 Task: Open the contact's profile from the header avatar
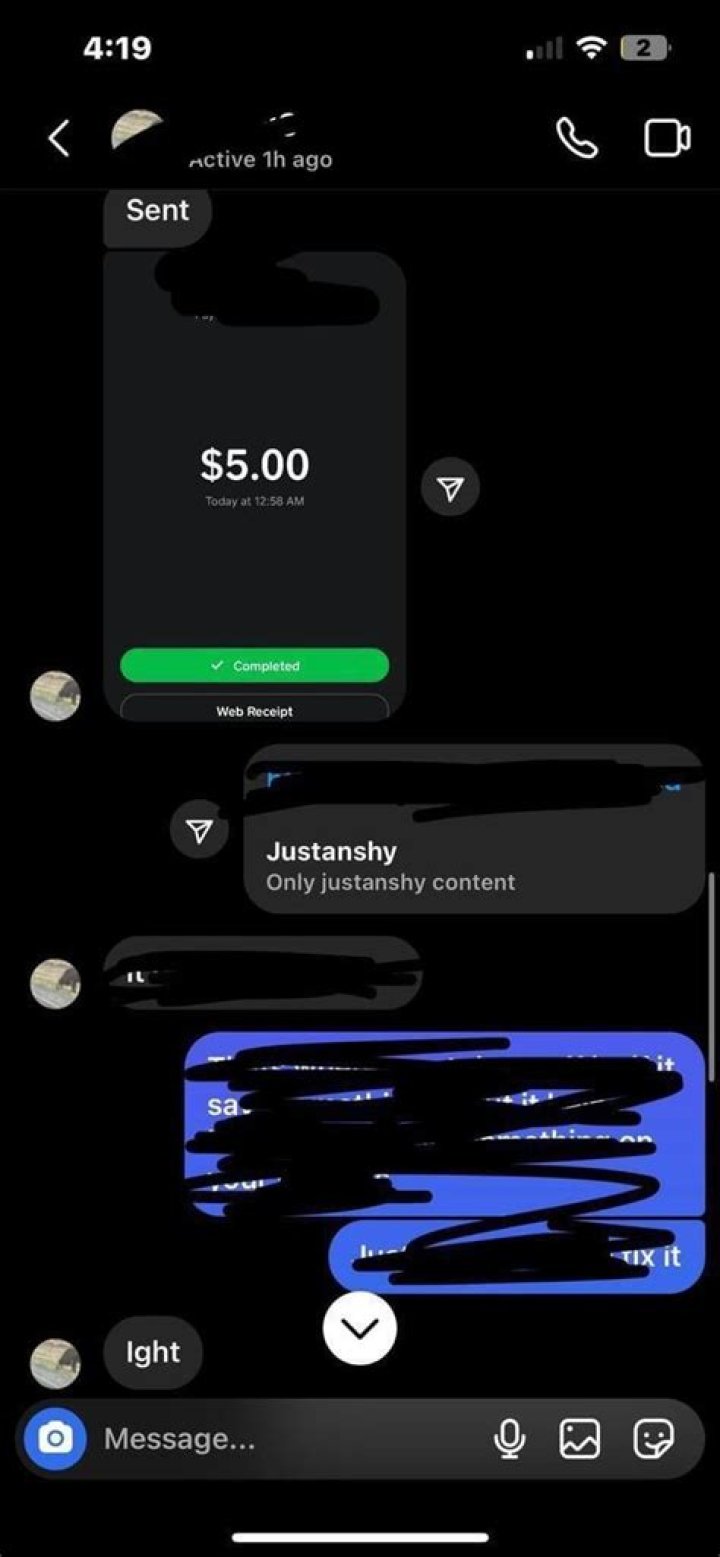pyautogui.click(x=138, y=132)
